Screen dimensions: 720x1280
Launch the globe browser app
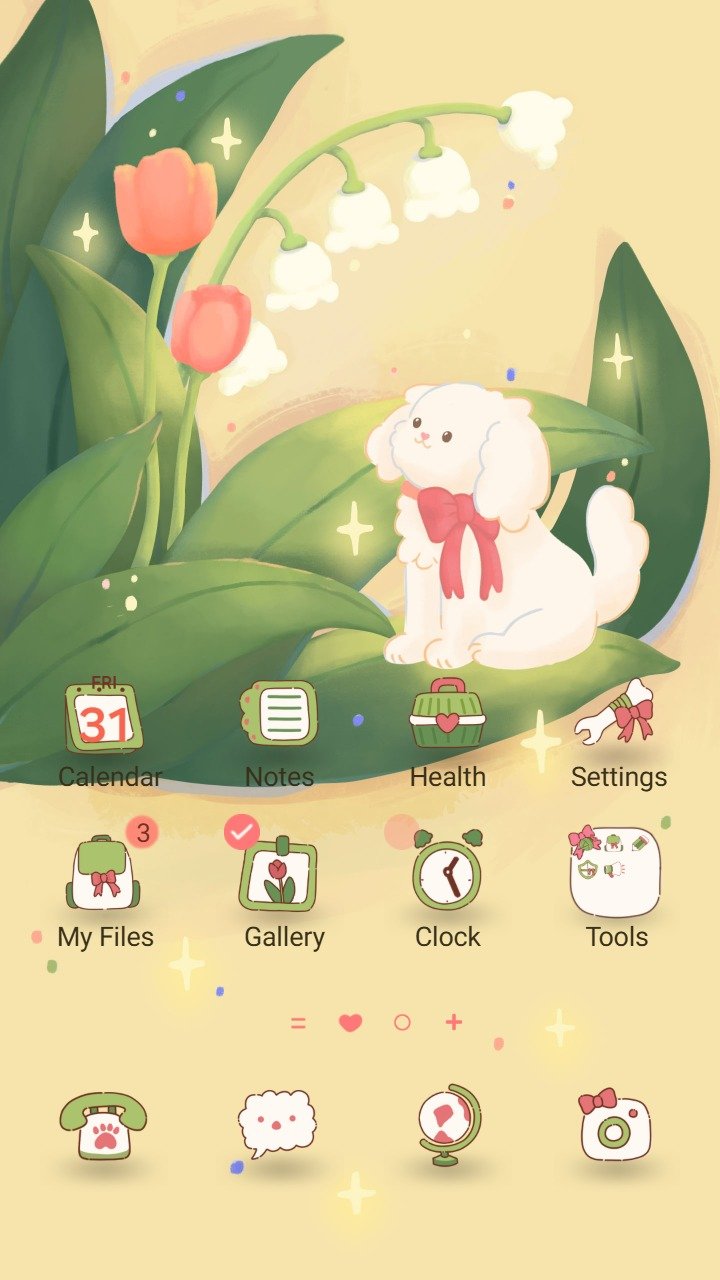click(448, 1123)
